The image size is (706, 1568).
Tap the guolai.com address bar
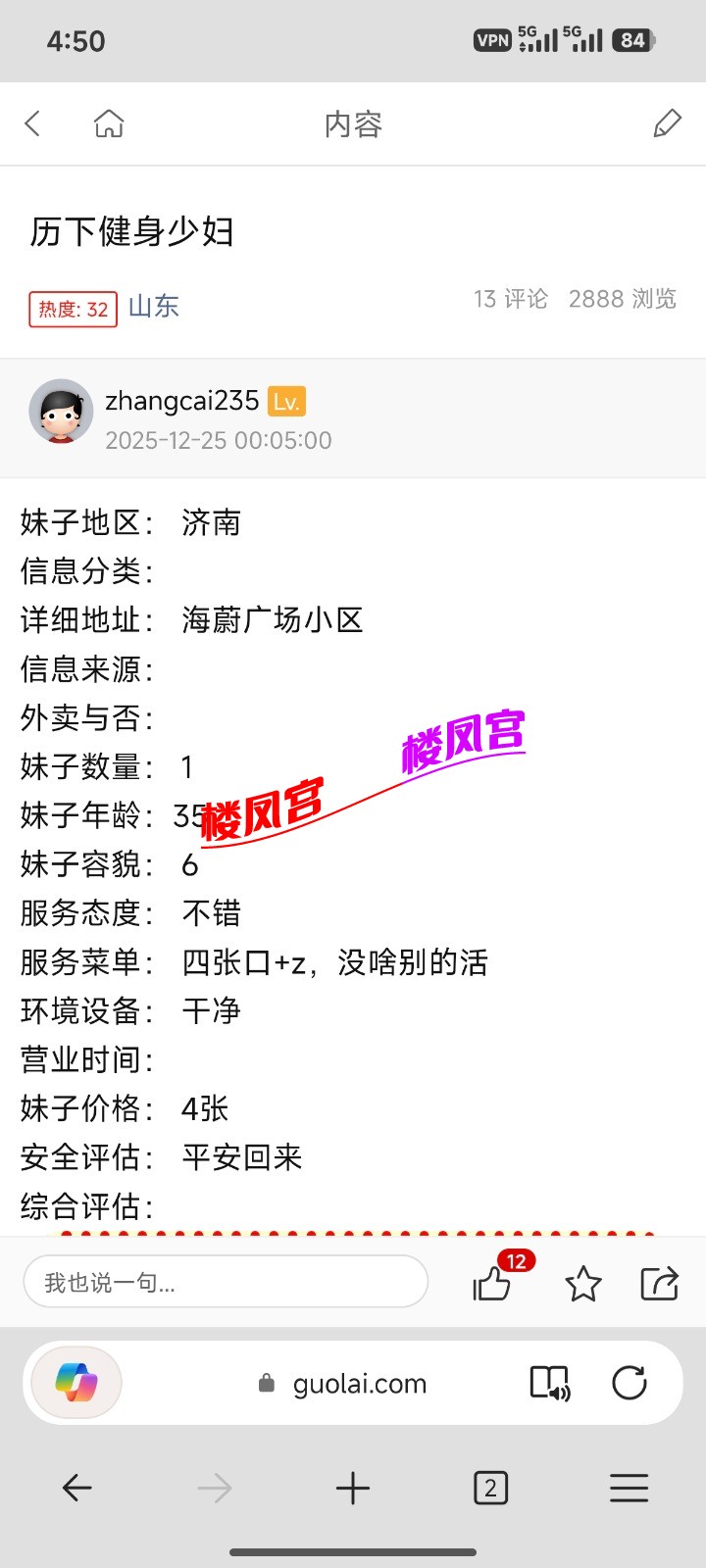(x=359, y=1384)
